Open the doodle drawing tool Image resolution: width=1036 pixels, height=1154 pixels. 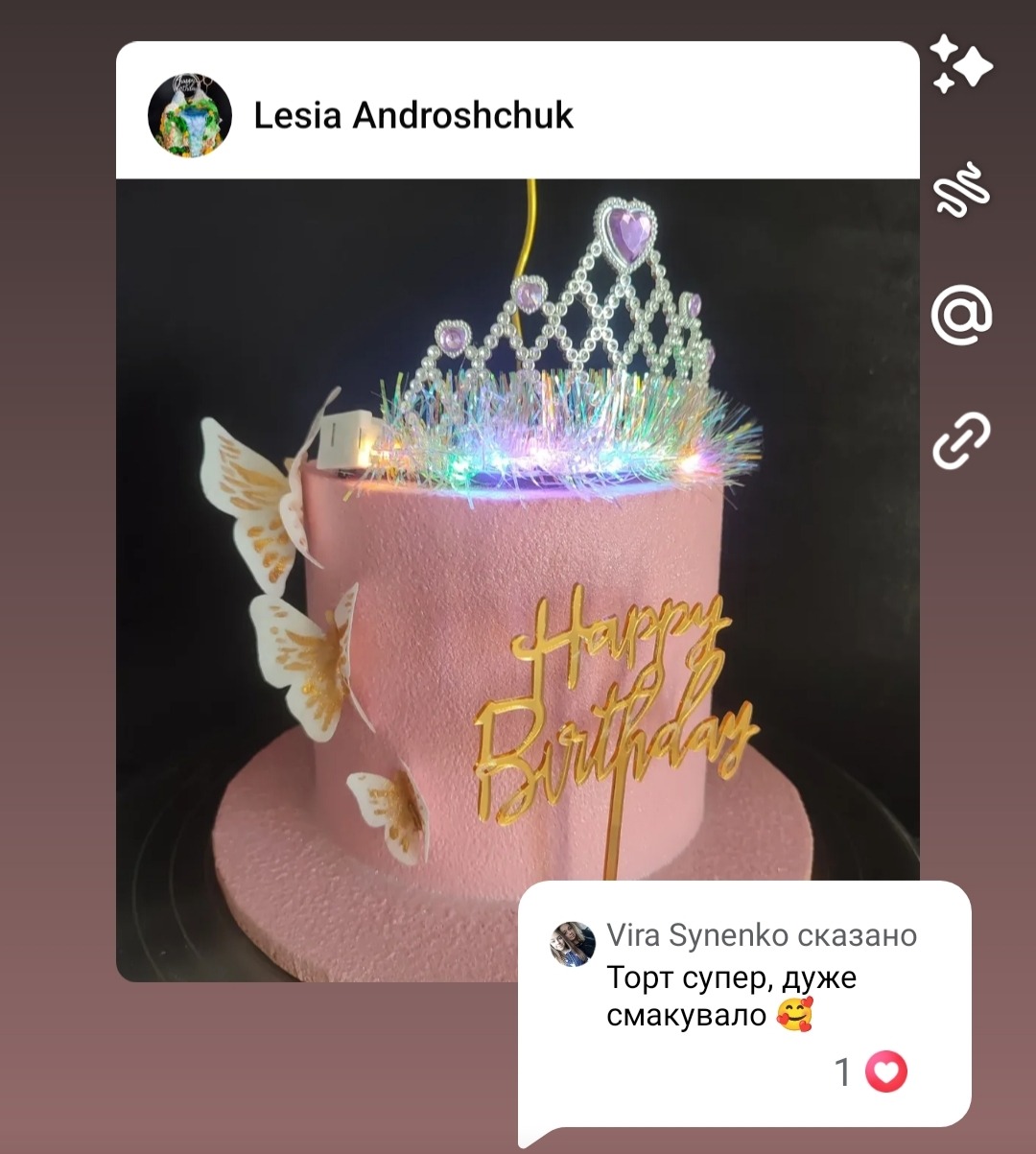(961, 190)
